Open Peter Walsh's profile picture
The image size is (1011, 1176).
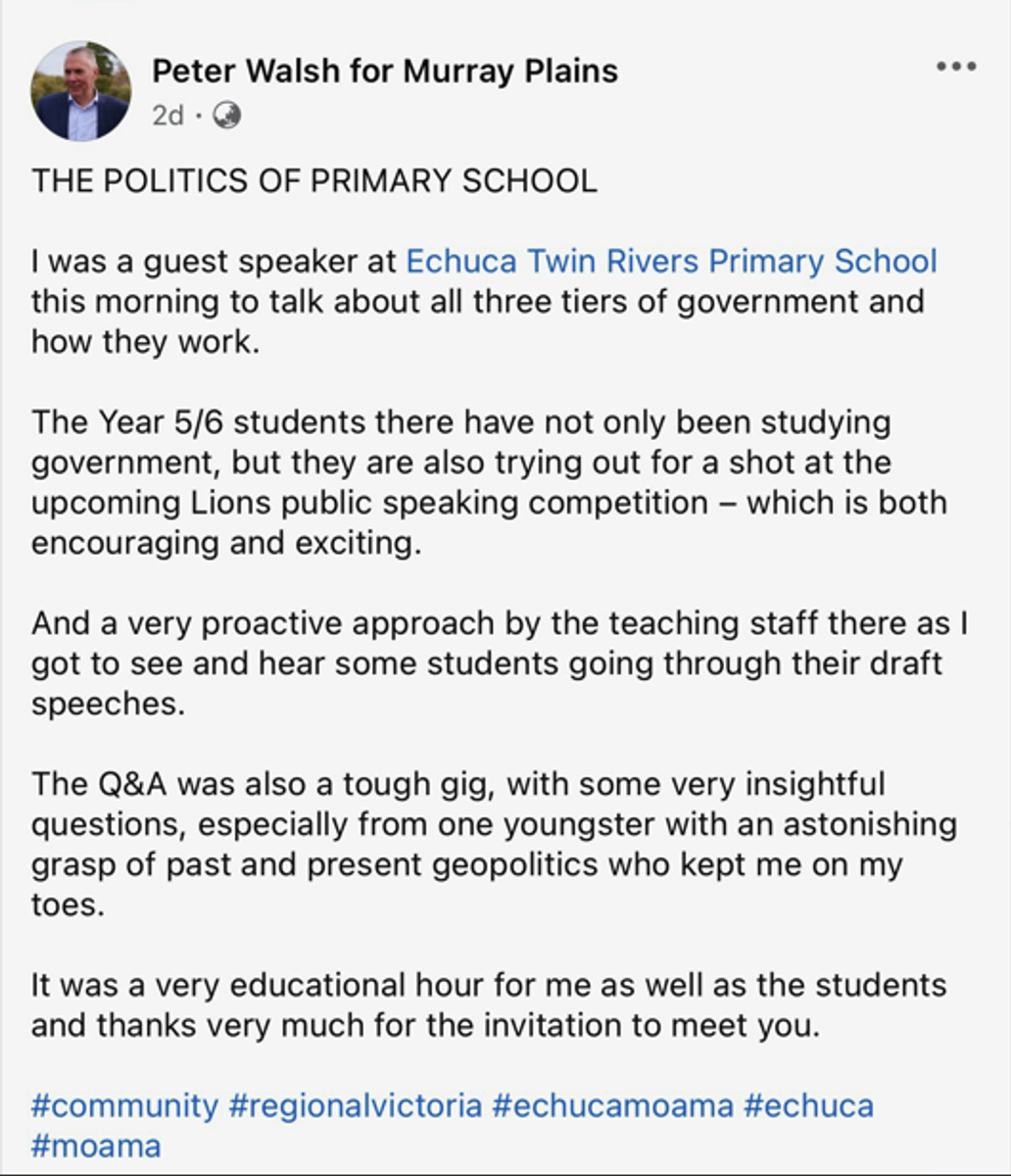(x=81, y=91)
